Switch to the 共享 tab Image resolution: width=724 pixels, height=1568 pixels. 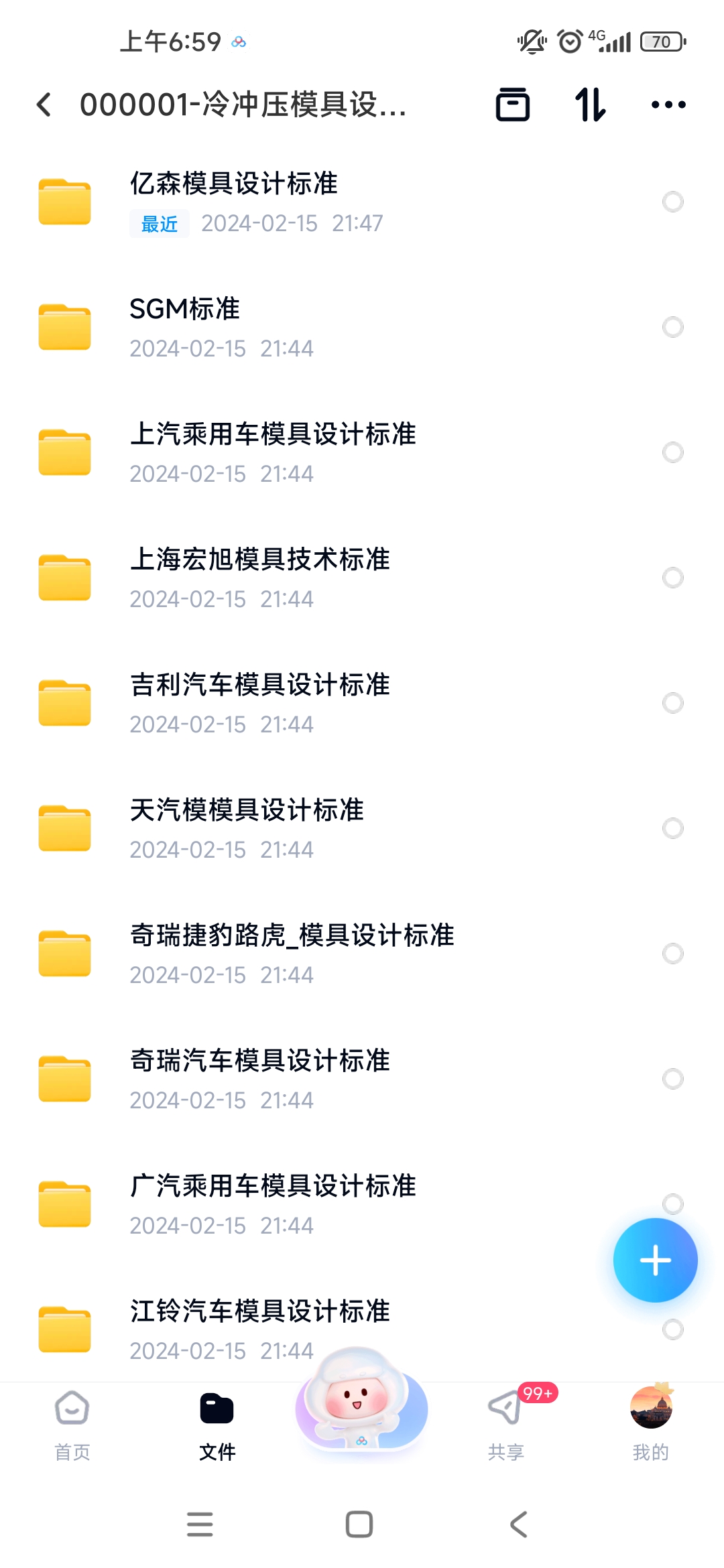point(506,1423)
